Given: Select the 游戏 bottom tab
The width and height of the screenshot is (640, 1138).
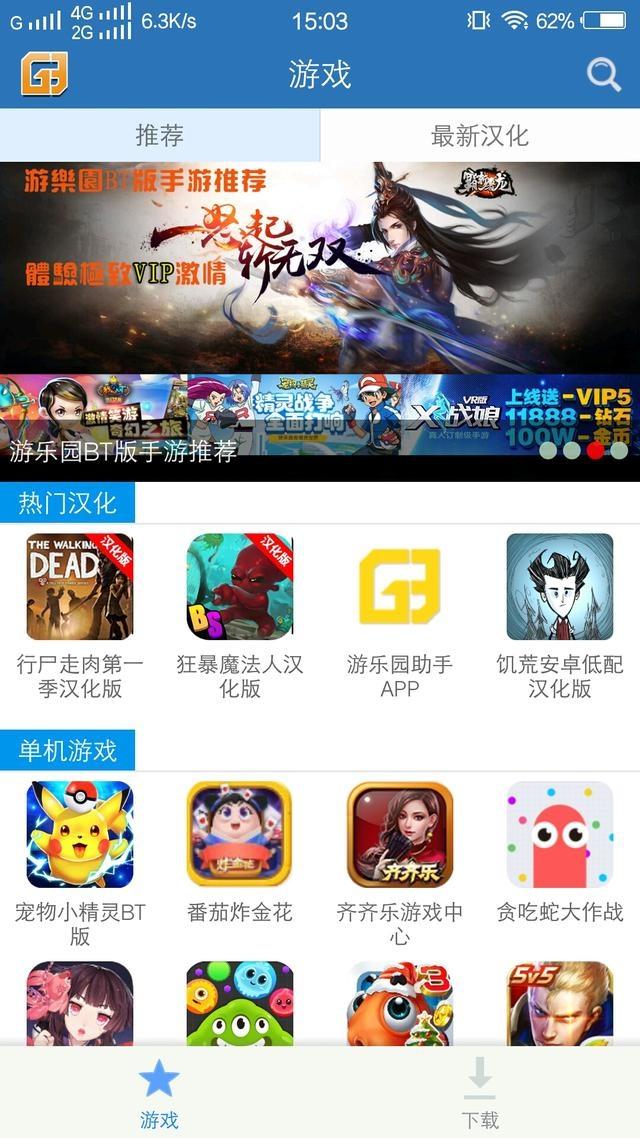Looking at the screenshot, I should [x=160, y=1092].
